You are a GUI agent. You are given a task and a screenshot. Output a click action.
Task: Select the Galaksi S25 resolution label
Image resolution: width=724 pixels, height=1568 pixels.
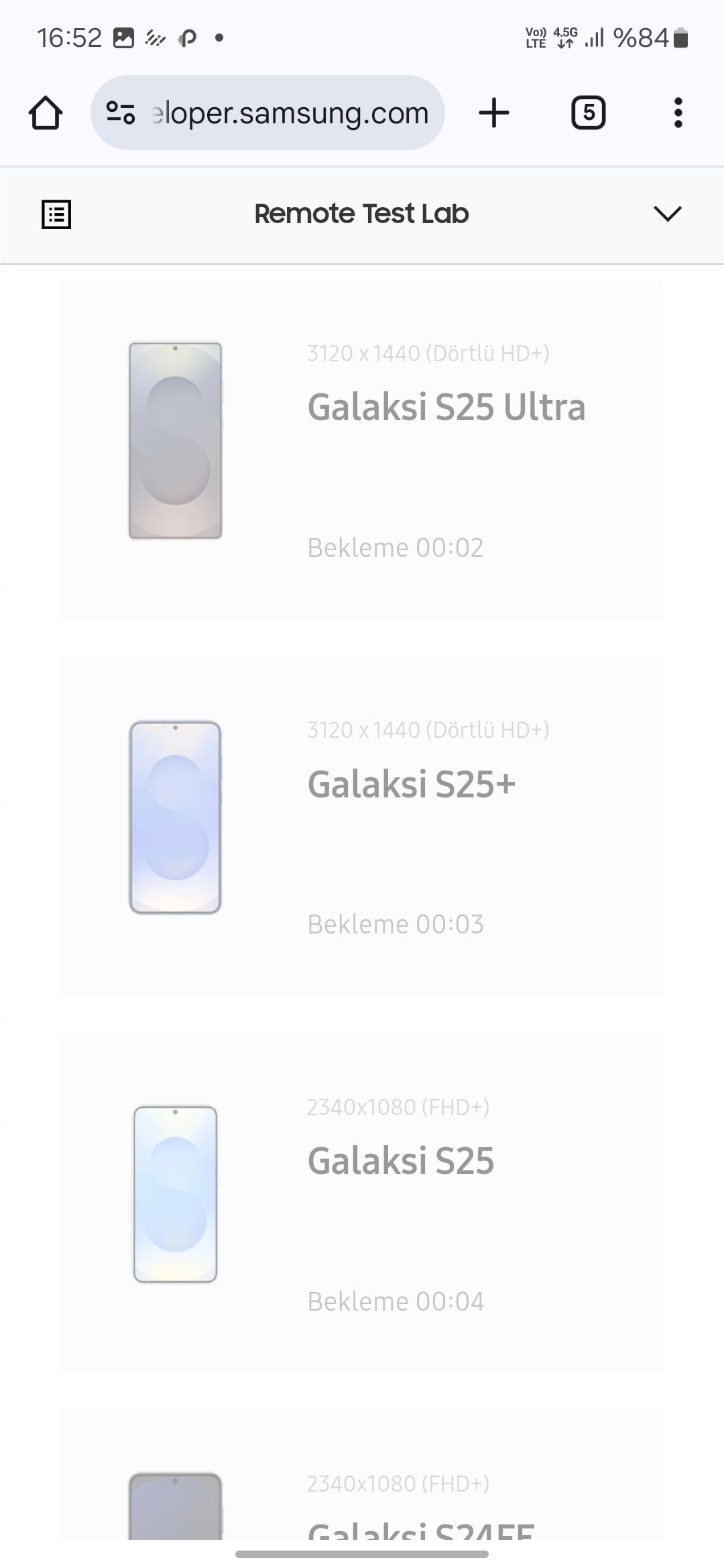tap(398, 1107)
